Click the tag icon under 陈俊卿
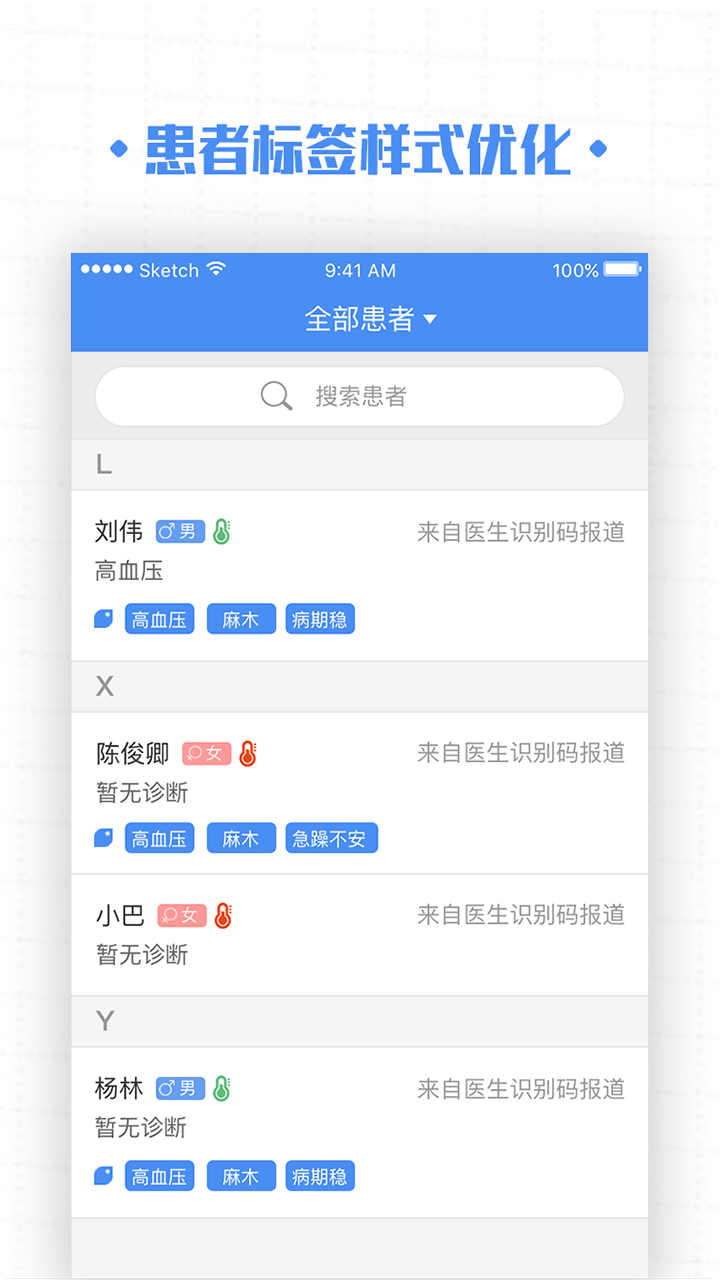Viewport: 720px width, 1280px height. pyautogui.click(x=102, y=837)
